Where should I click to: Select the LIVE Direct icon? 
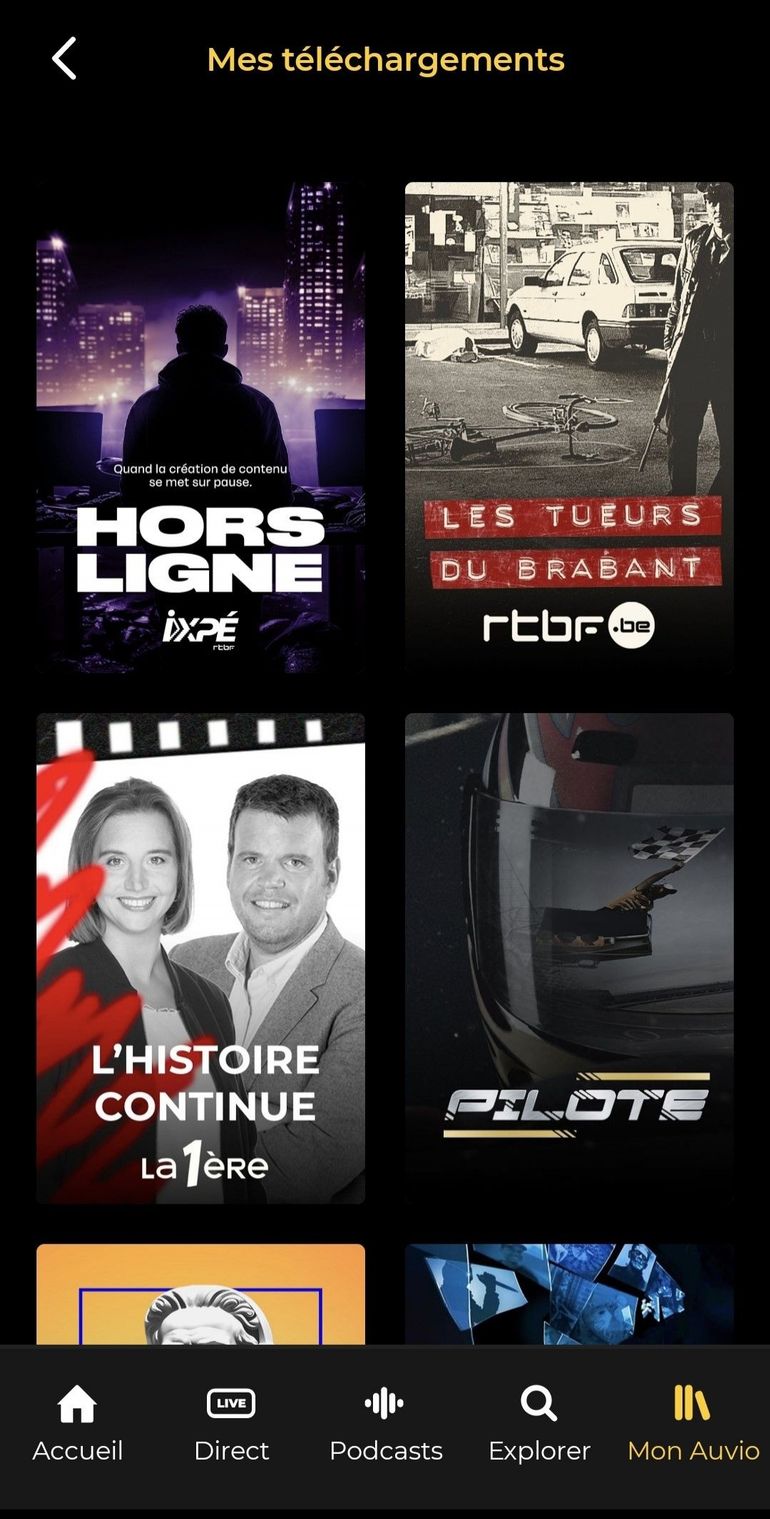tap(231, 1403)
